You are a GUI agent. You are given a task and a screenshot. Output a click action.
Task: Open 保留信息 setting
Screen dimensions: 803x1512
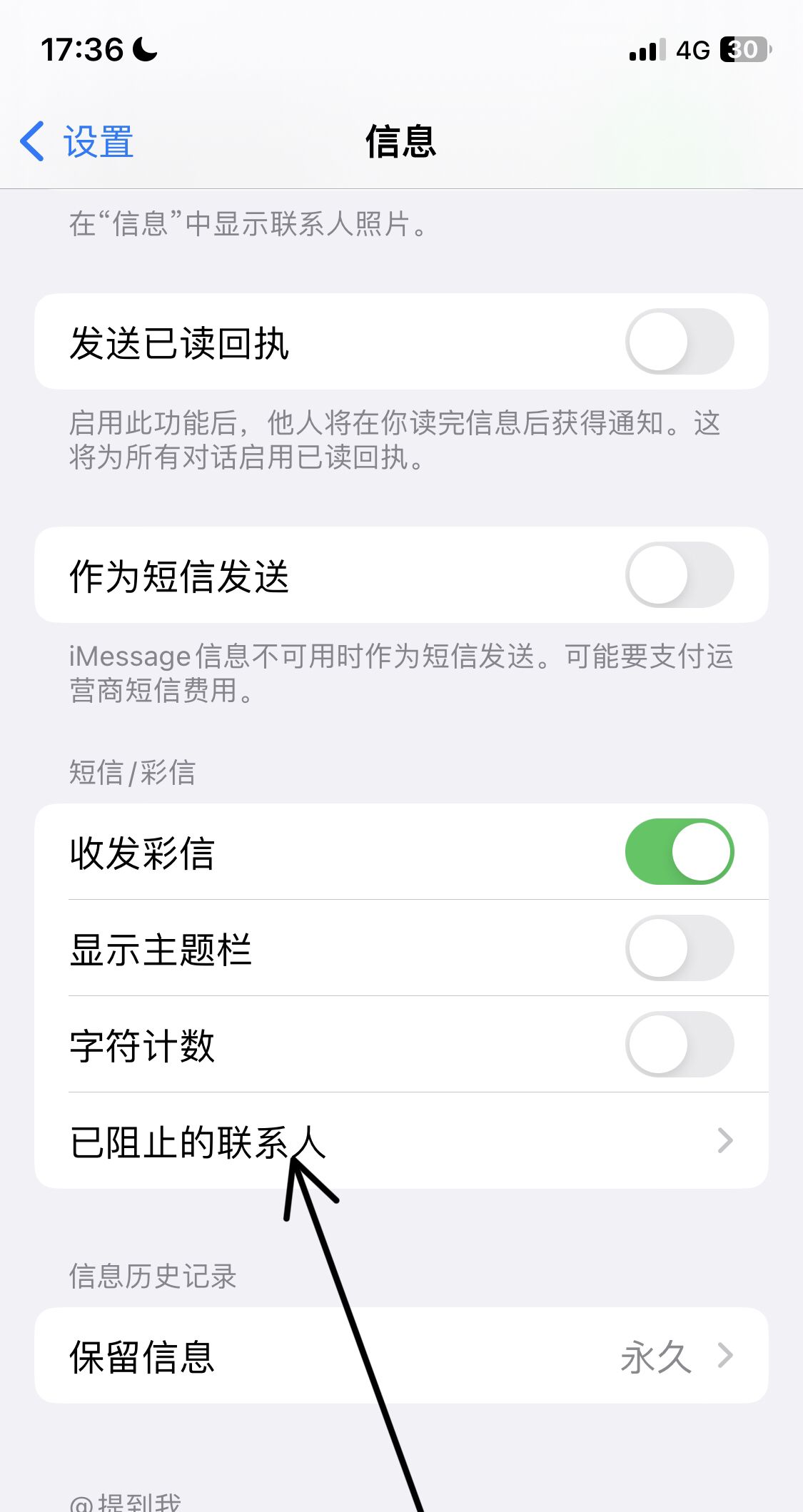401,1356
